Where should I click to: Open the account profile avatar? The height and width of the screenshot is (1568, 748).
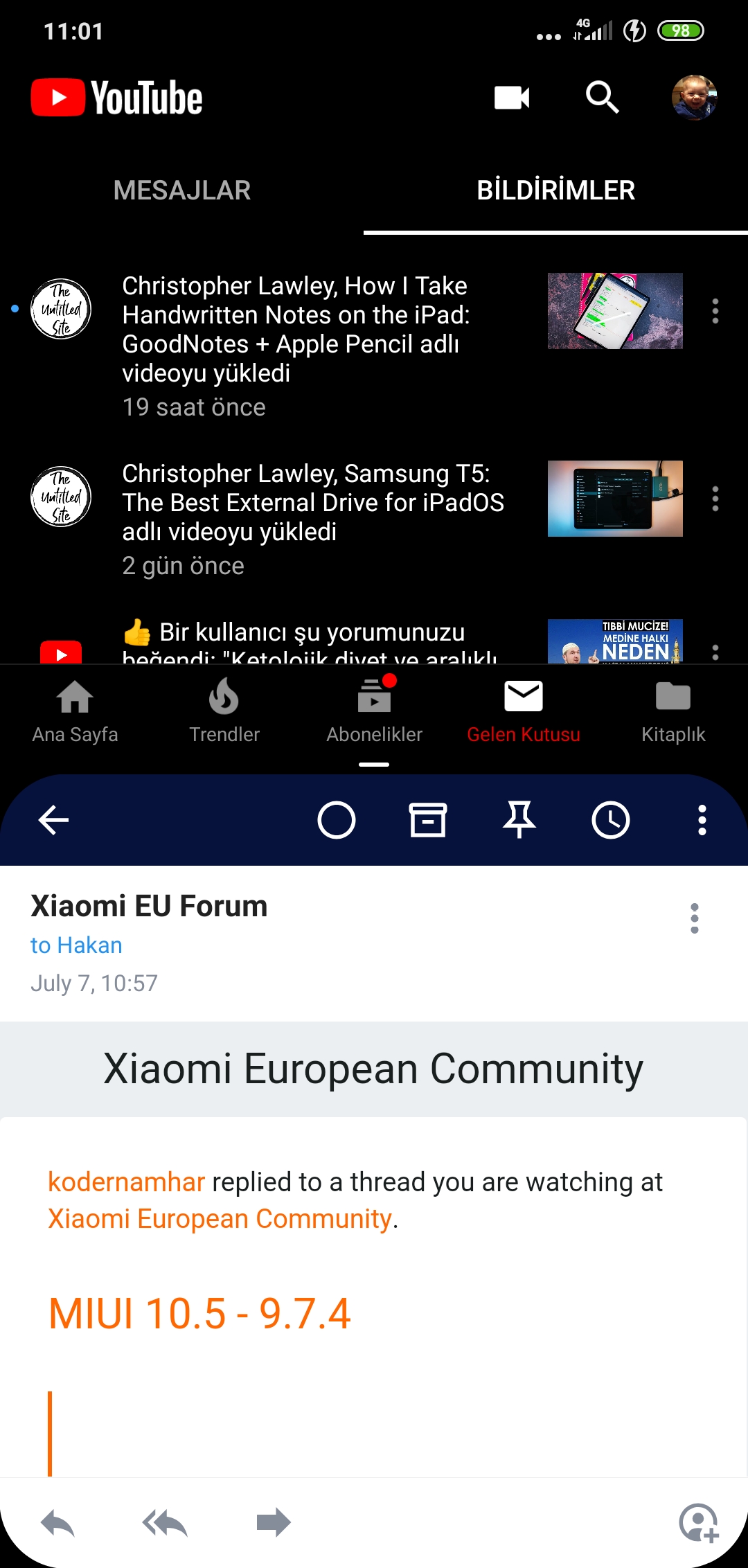694,98
